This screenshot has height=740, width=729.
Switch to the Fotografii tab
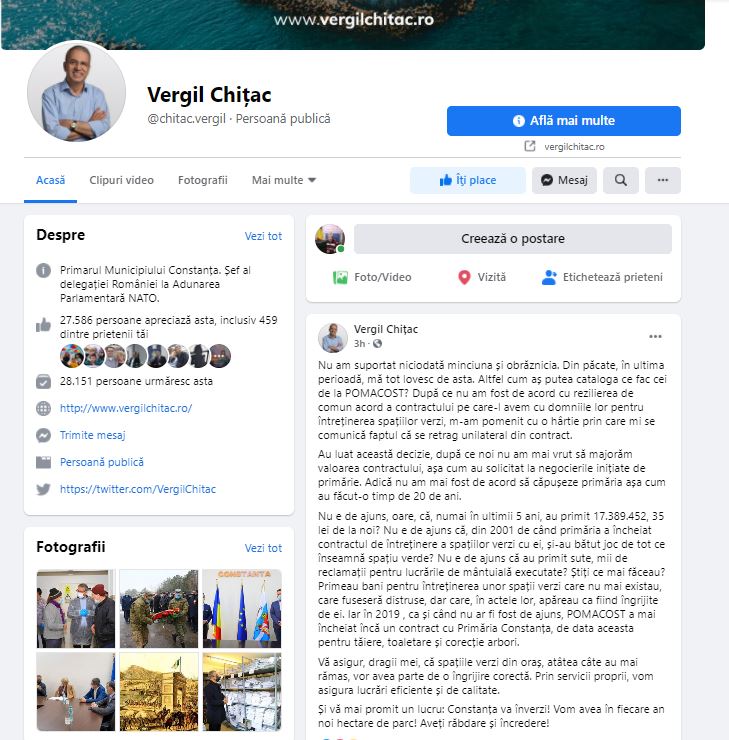202,180
